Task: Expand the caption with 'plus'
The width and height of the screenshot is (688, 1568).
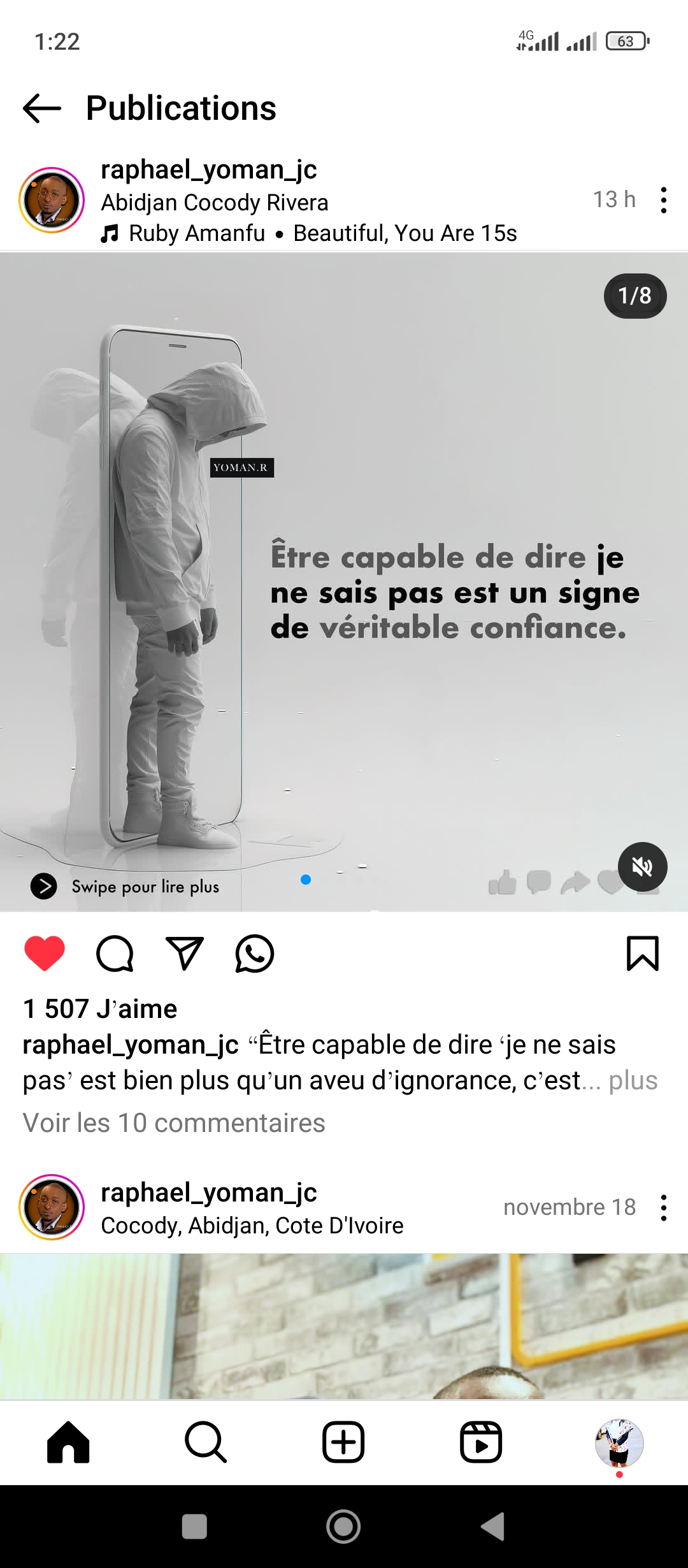Action: coord(633,1081)
